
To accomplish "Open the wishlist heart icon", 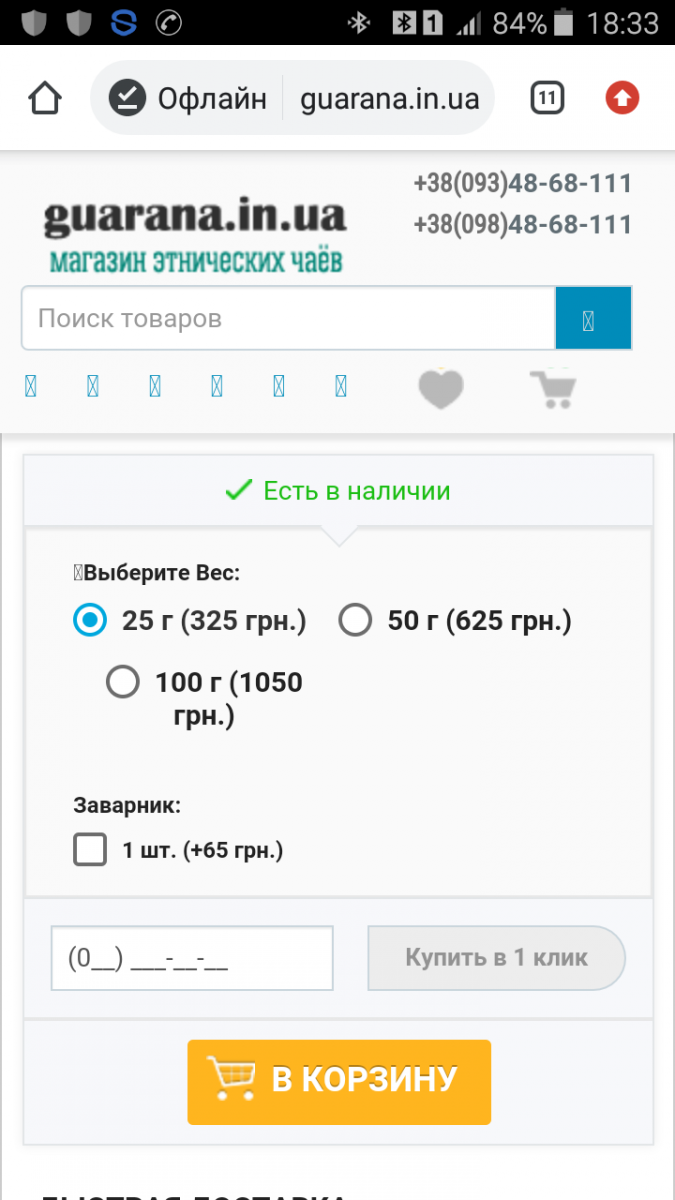I will coord(440,388).
